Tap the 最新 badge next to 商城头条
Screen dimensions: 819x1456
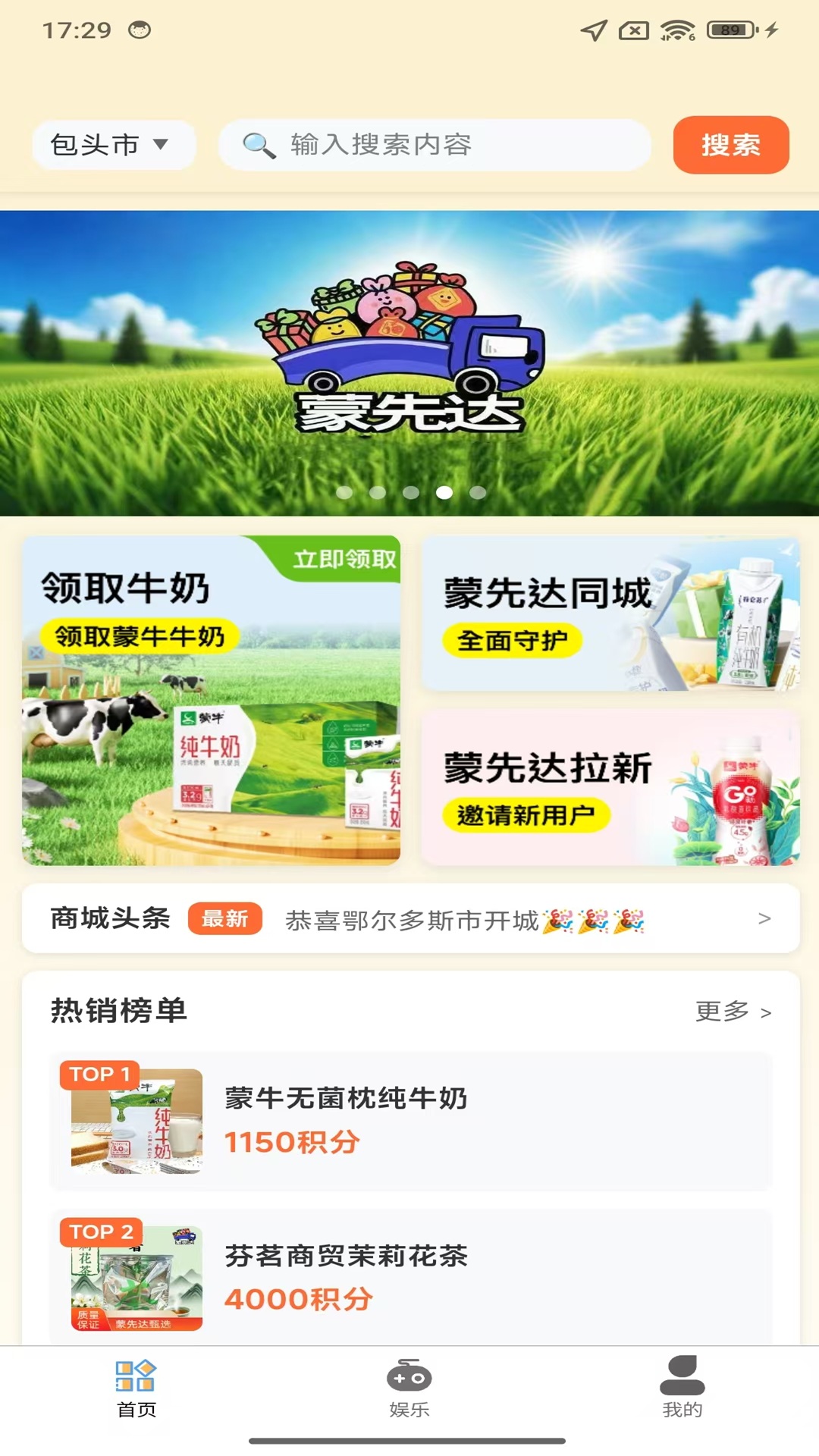225,918
